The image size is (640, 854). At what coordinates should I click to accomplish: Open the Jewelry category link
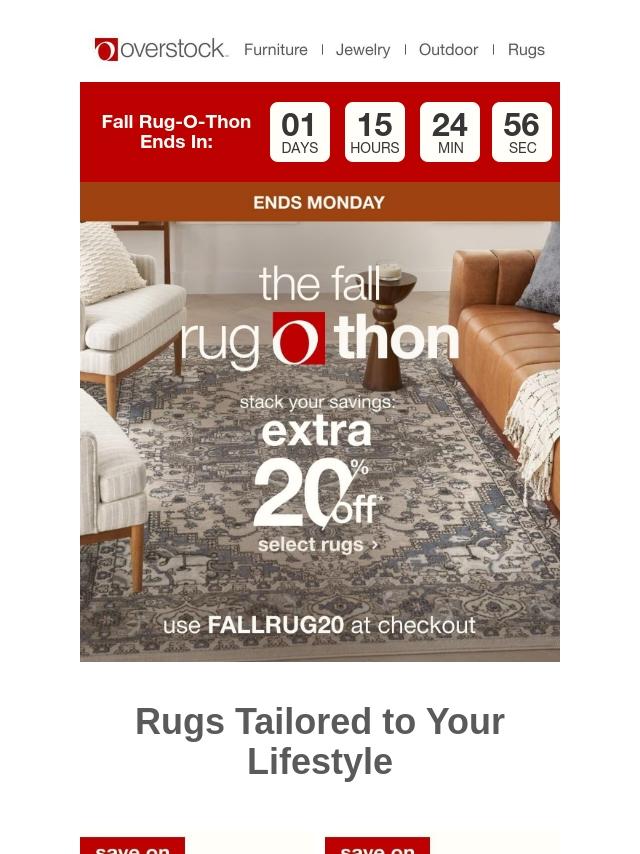click(x=363, y=50)
